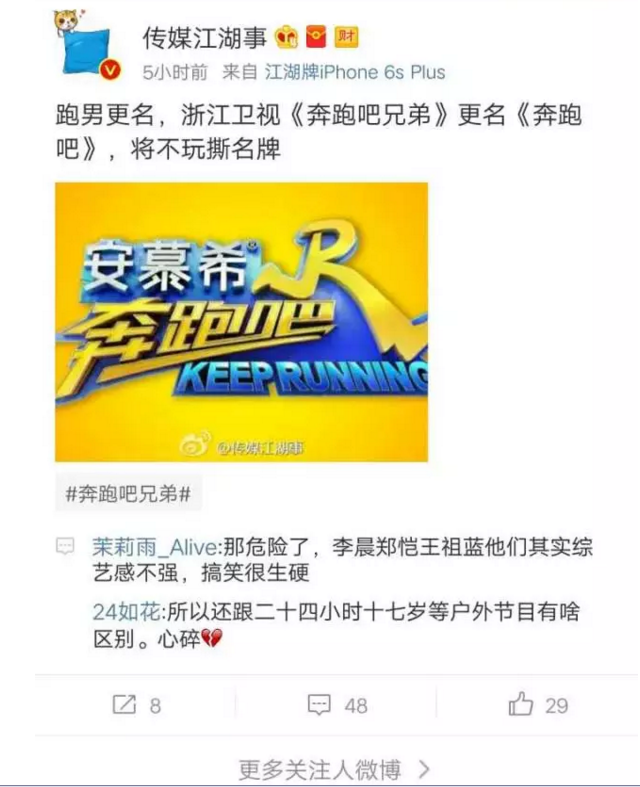The image size is (640, 787).
Task: Like this Weibo post
Action: (537, 705)
